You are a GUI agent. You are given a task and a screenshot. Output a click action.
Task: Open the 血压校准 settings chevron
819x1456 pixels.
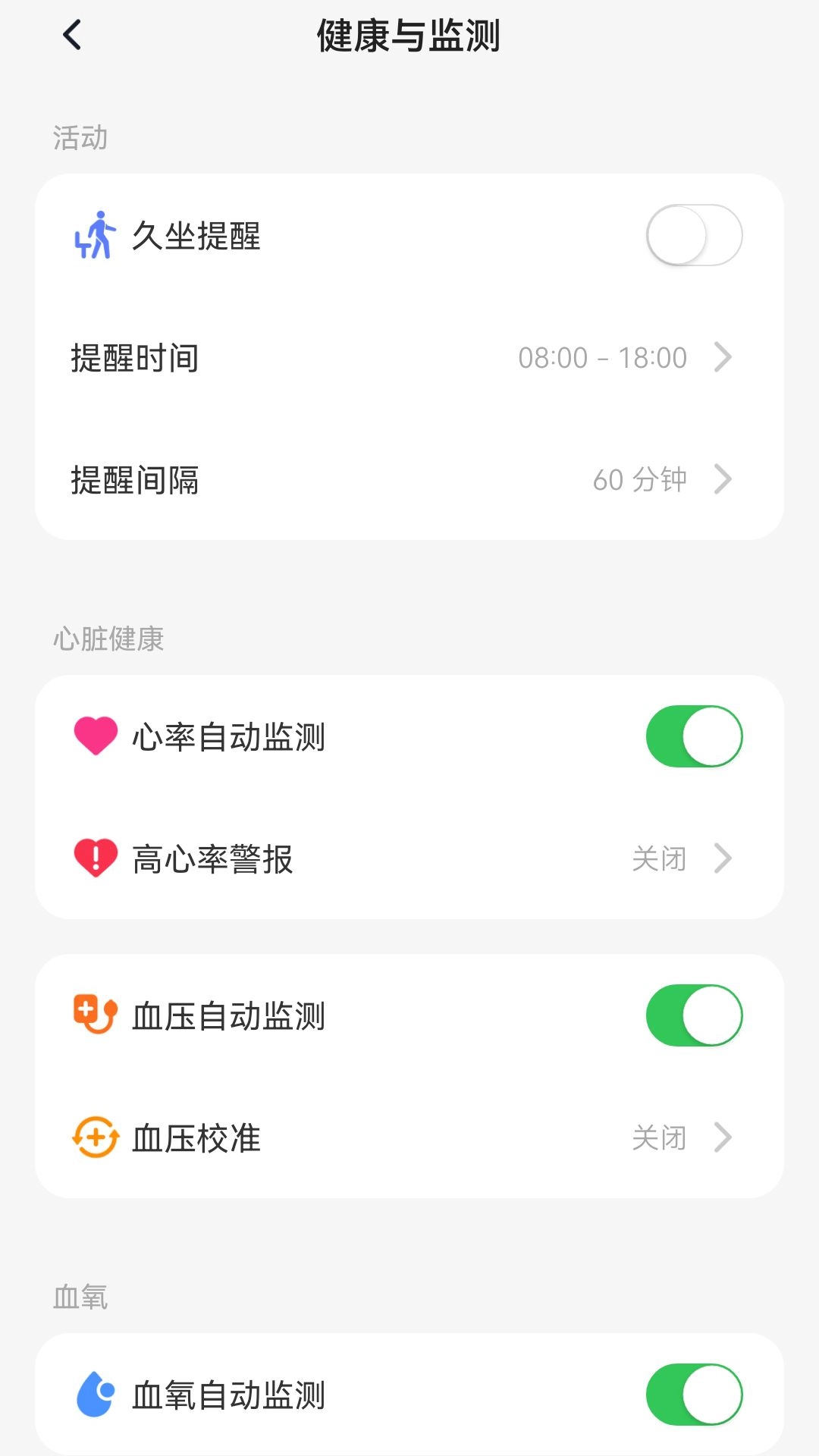click(725, 1137)
